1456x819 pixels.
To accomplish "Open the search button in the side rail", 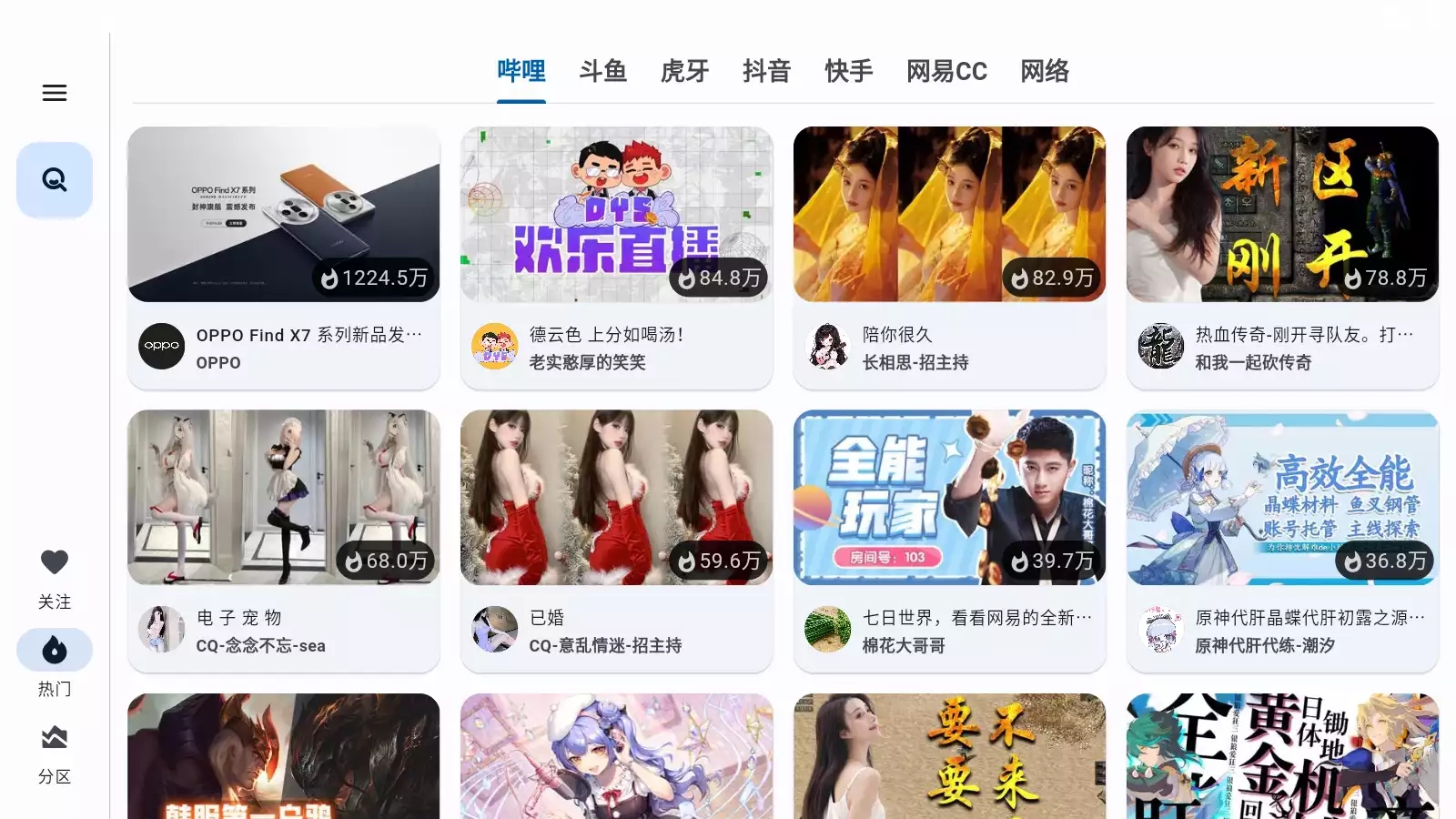I will click(55, 179).
